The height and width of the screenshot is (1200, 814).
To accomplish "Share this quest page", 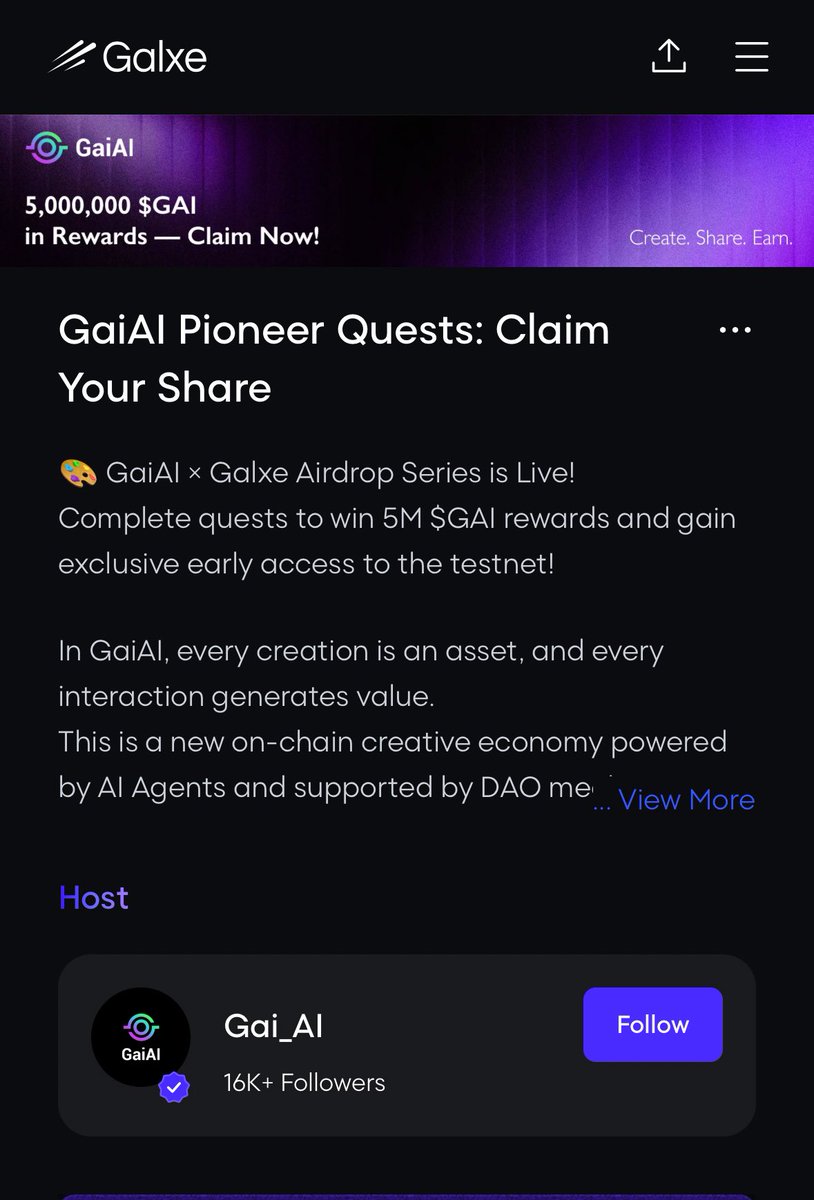I will pyautogui.click(x=668, y=56).
